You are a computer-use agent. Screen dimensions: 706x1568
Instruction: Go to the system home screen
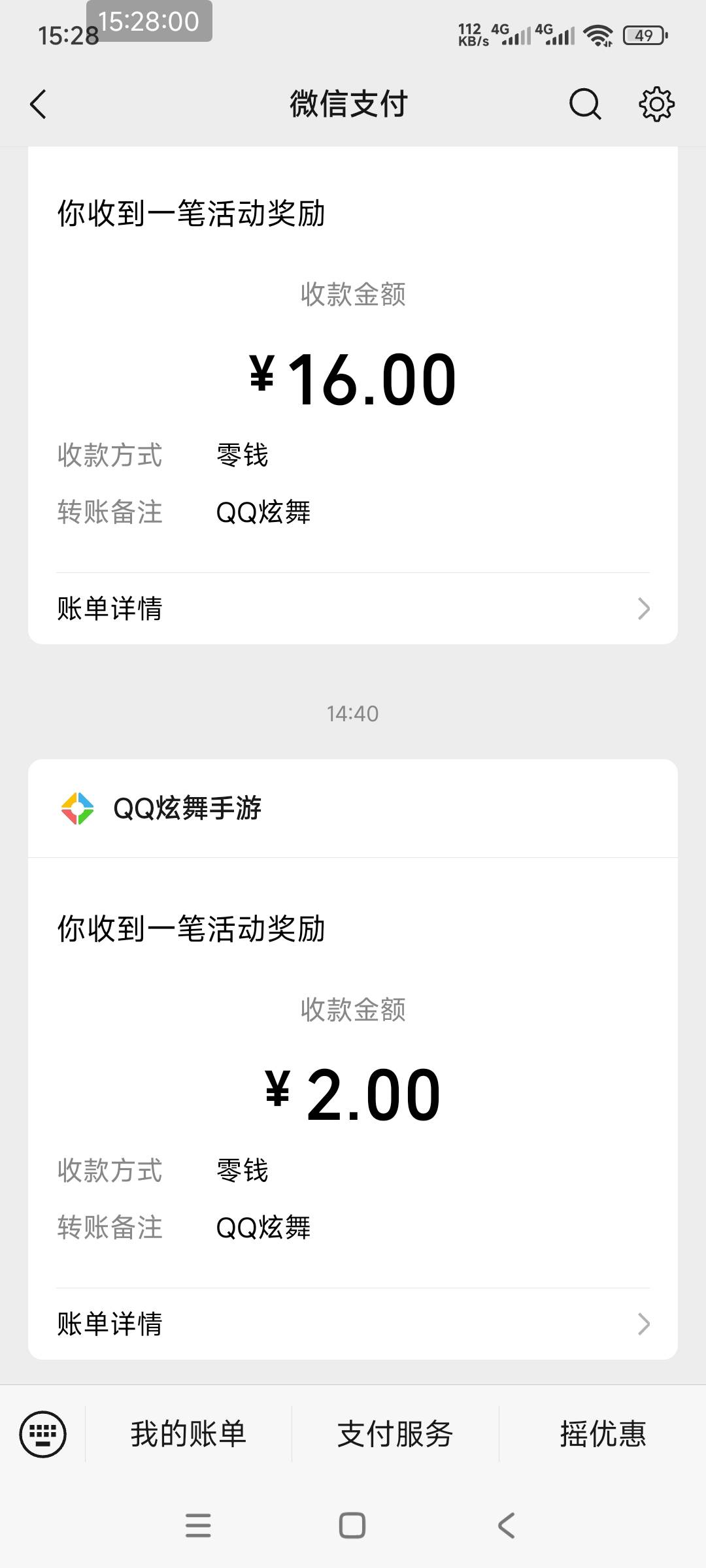352,1526
